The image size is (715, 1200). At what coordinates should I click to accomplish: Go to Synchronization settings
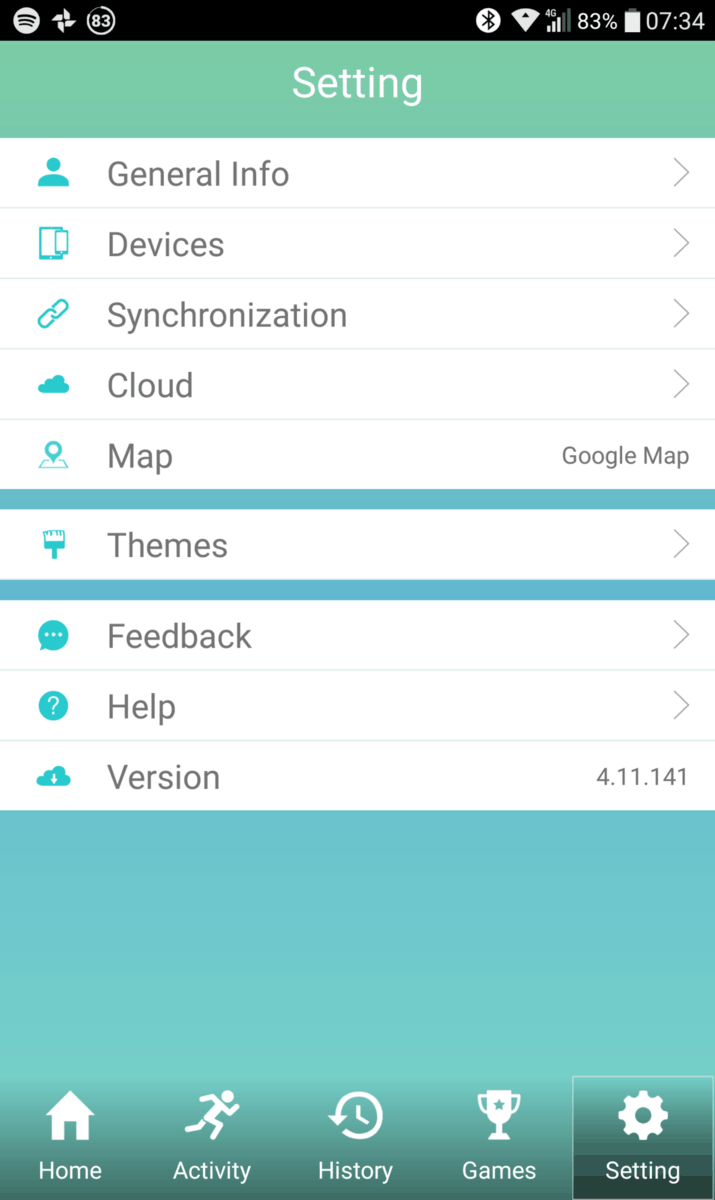(x=357, y=315)
